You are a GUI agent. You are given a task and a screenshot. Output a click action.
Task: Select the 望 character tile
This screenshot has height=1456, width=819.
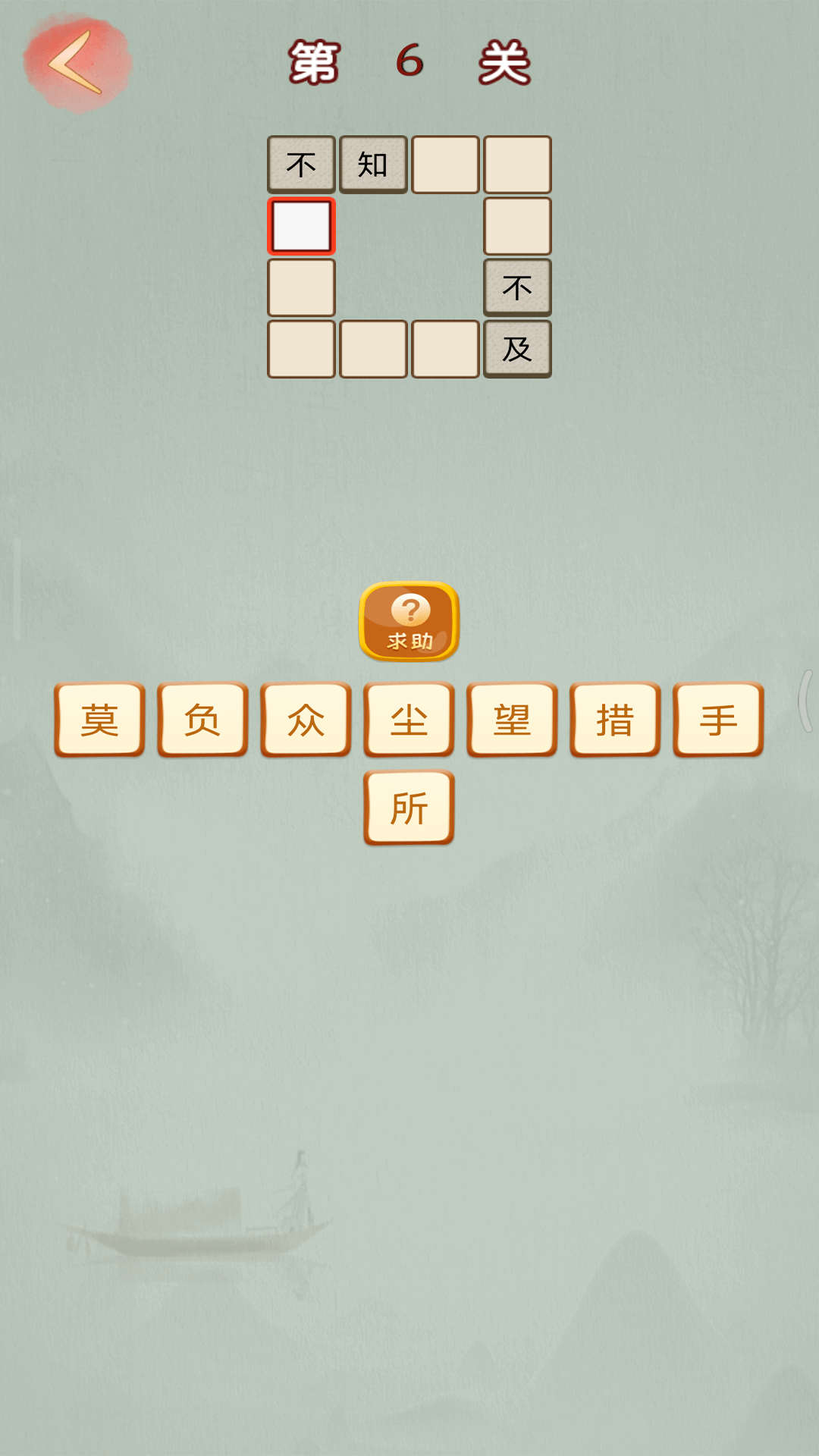(512, 720)
